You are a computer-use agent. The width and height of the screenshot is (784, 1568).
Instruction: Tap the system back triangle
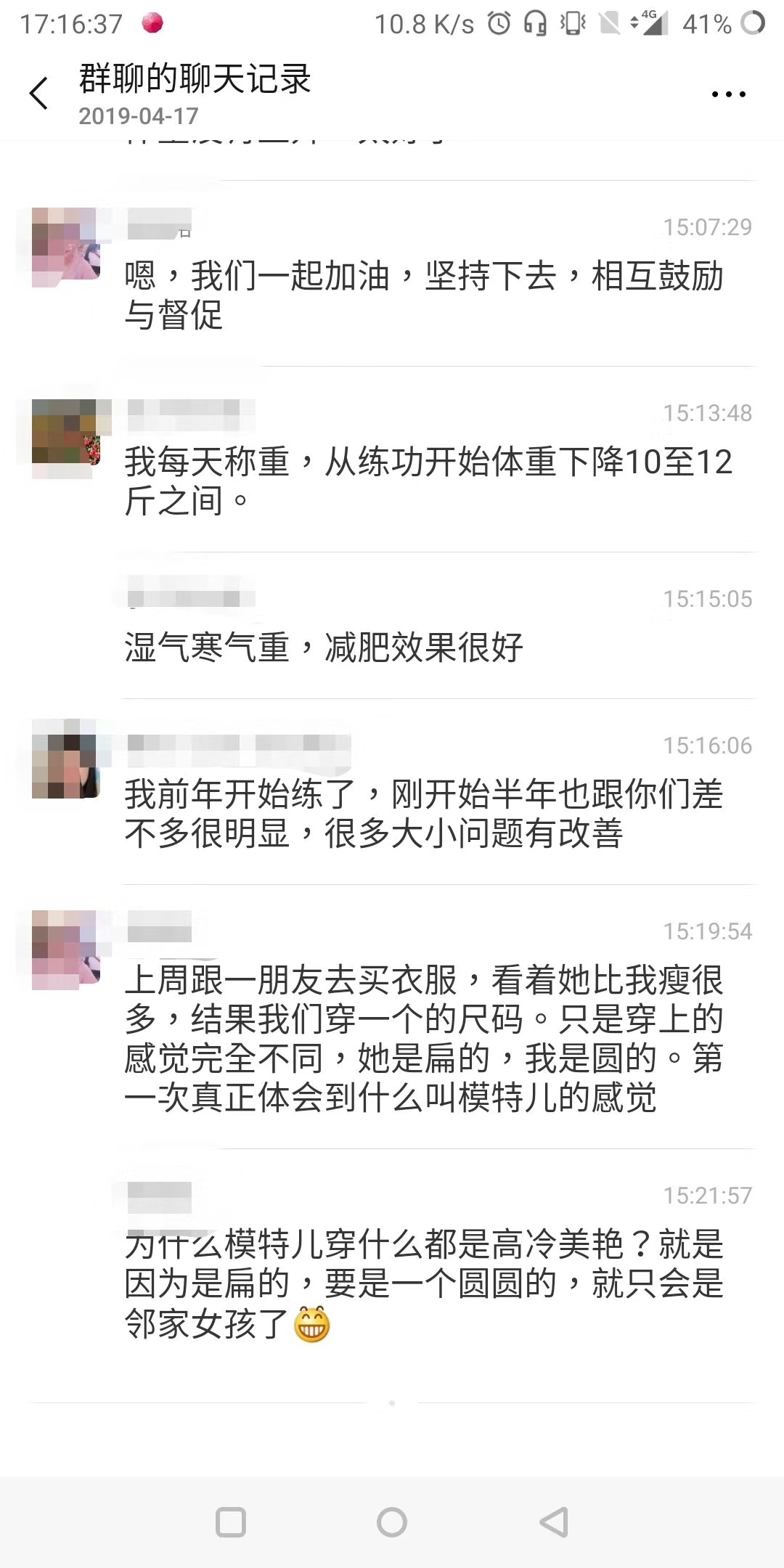(554, 1522)
